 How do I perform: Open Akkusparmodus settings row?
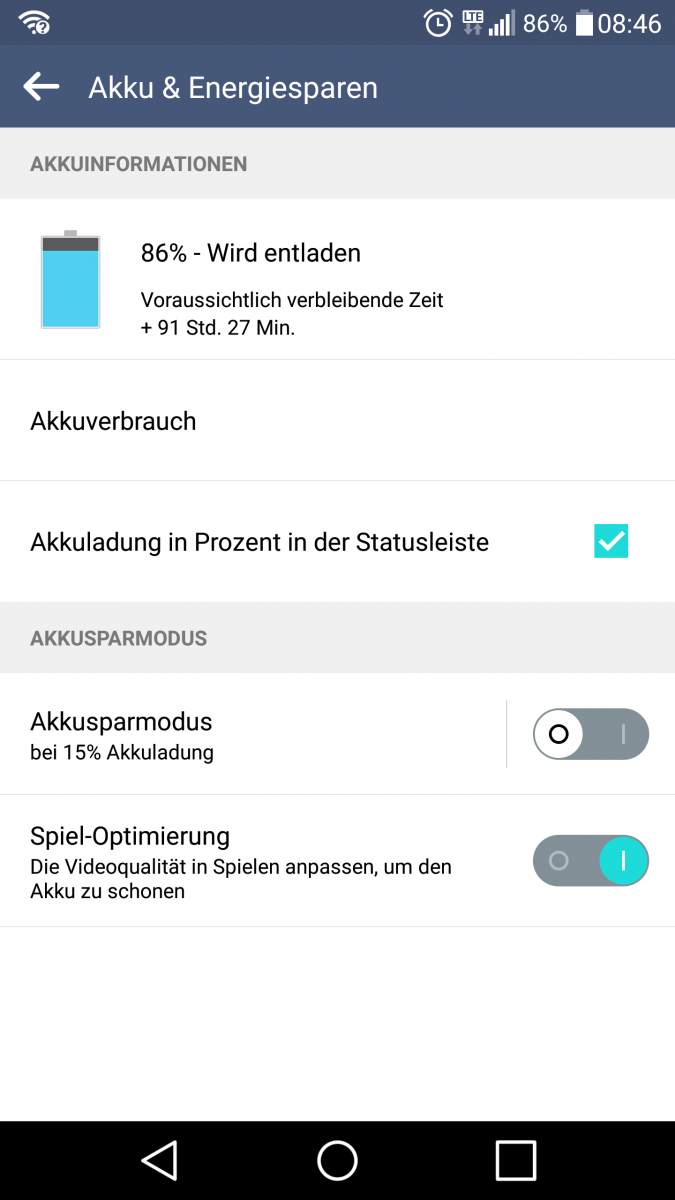(253, 734)
